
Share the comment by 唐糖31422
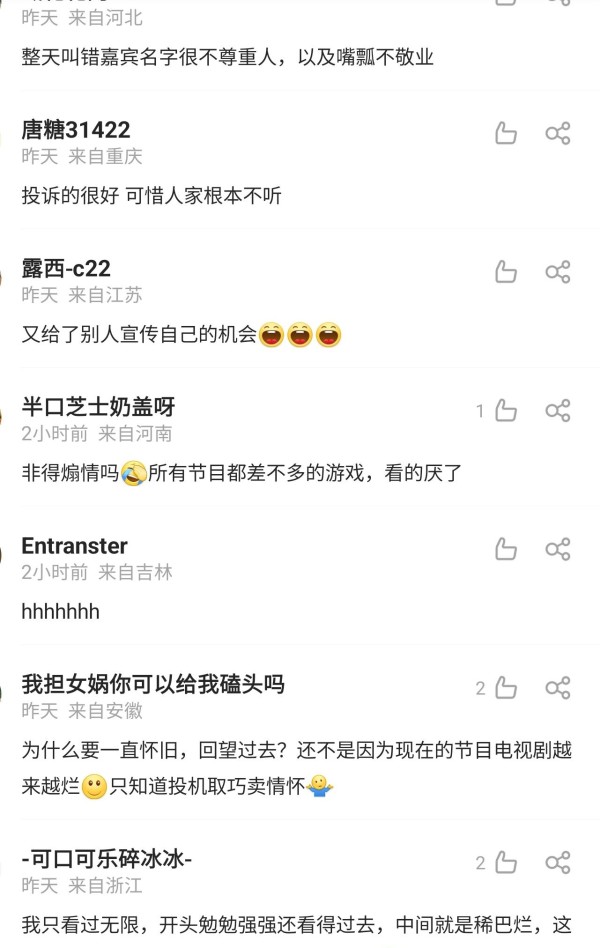point(557,133)
